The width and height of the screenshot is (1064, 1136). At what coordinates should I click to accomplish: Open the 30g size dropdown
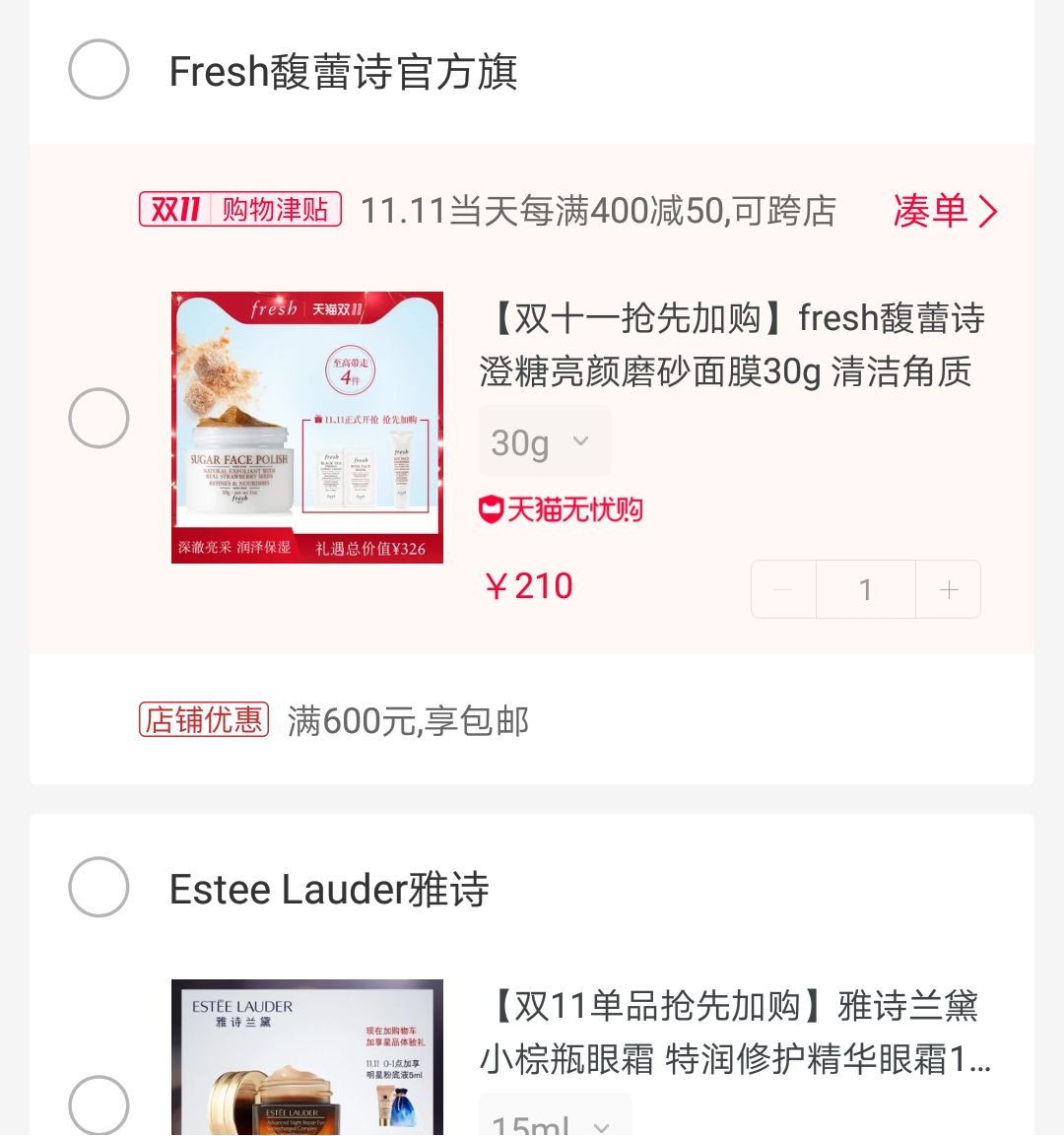(x=544, y=442)
